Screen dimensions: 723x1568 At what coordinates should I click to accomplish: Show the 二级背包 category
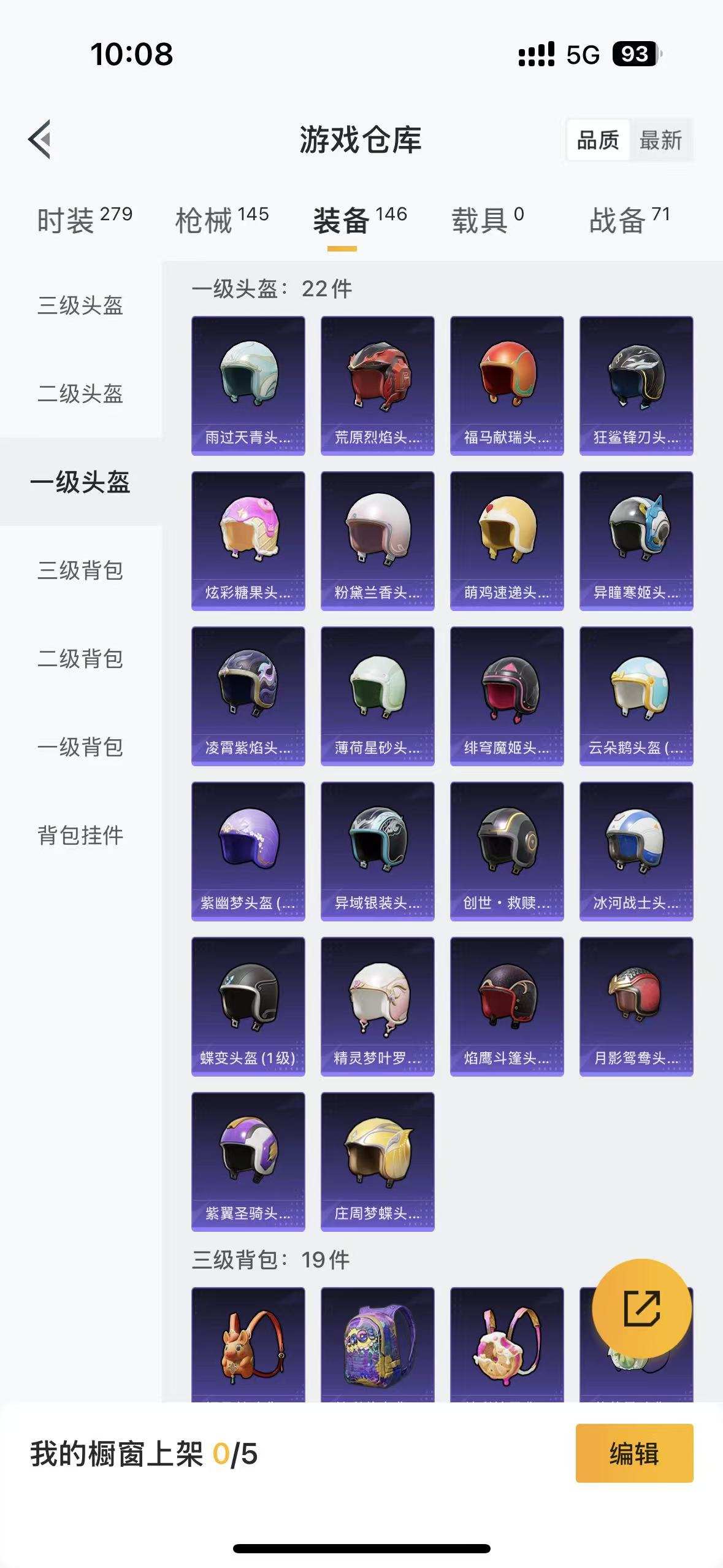point(80,659)
